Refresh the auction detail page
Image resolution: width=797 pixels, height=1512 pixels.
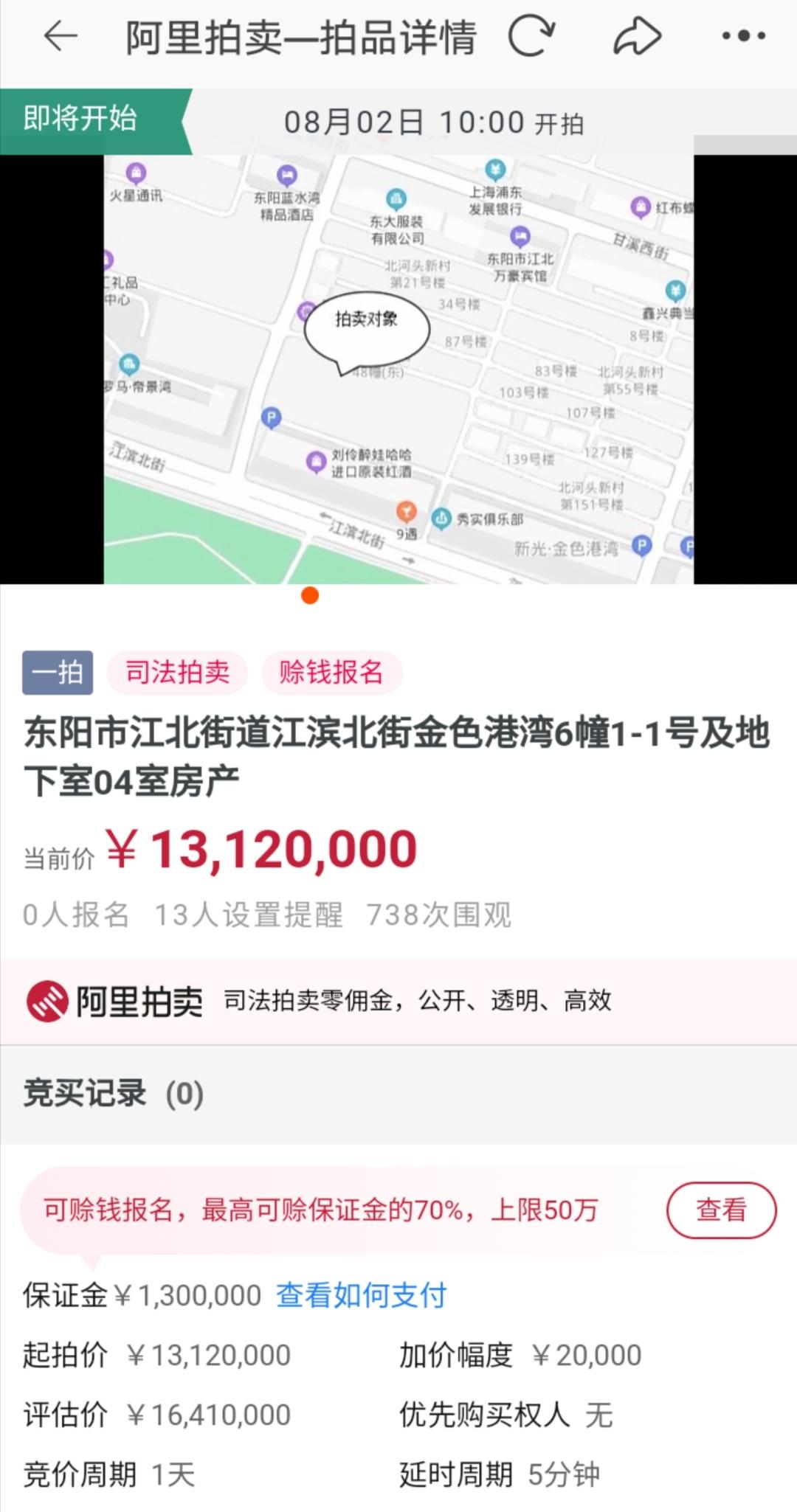click(531, 37)
